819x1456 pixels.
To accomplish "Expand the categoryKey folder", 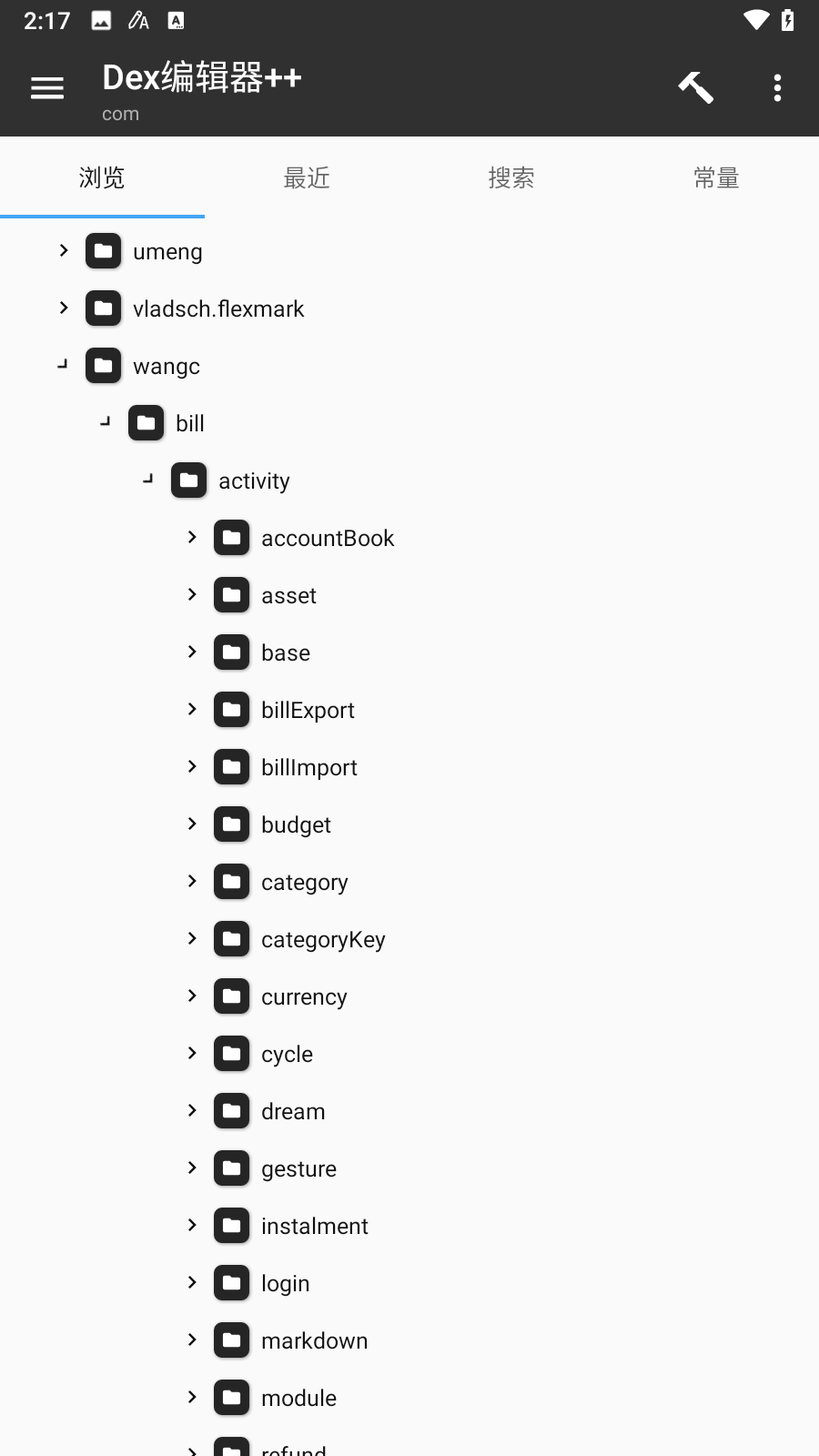I will coord(192,938).
